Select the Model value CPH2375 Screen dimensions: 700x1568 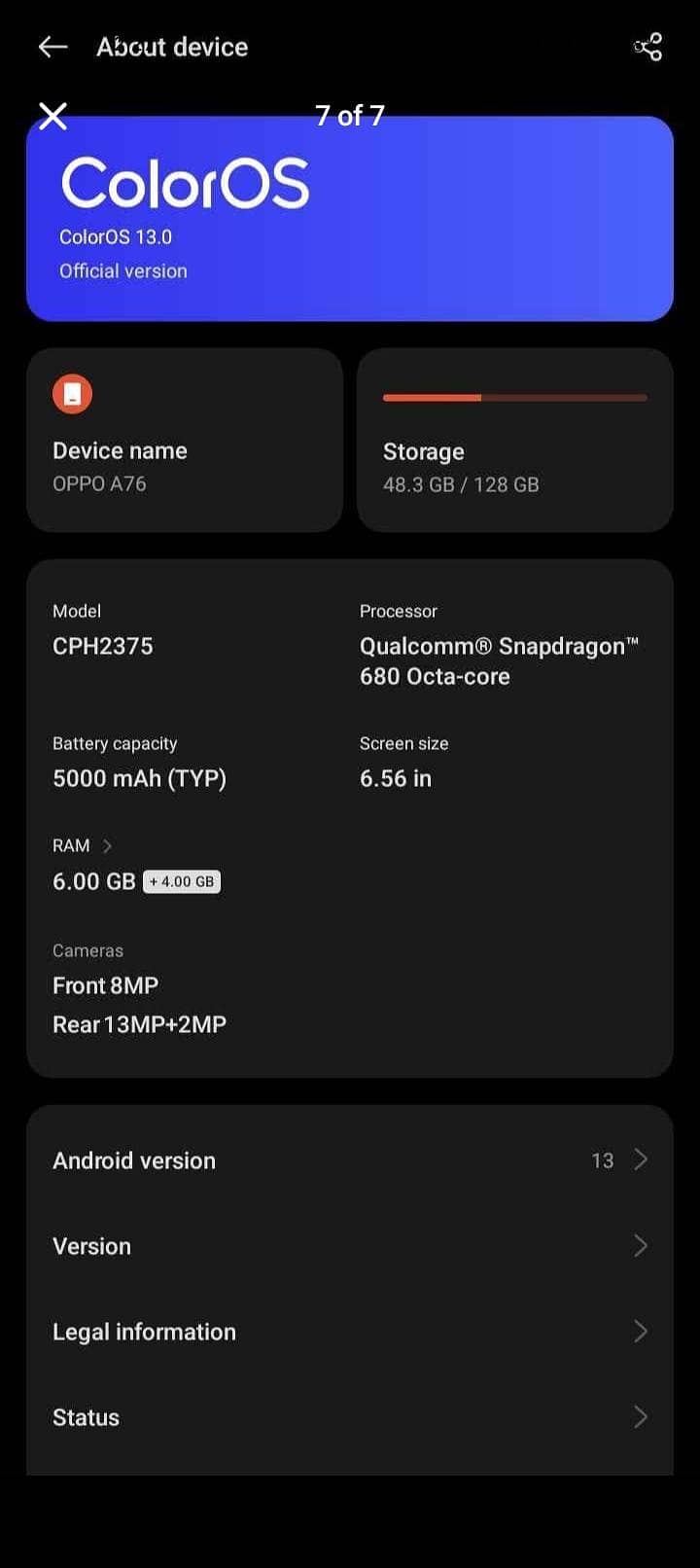(x=102, y=645)
